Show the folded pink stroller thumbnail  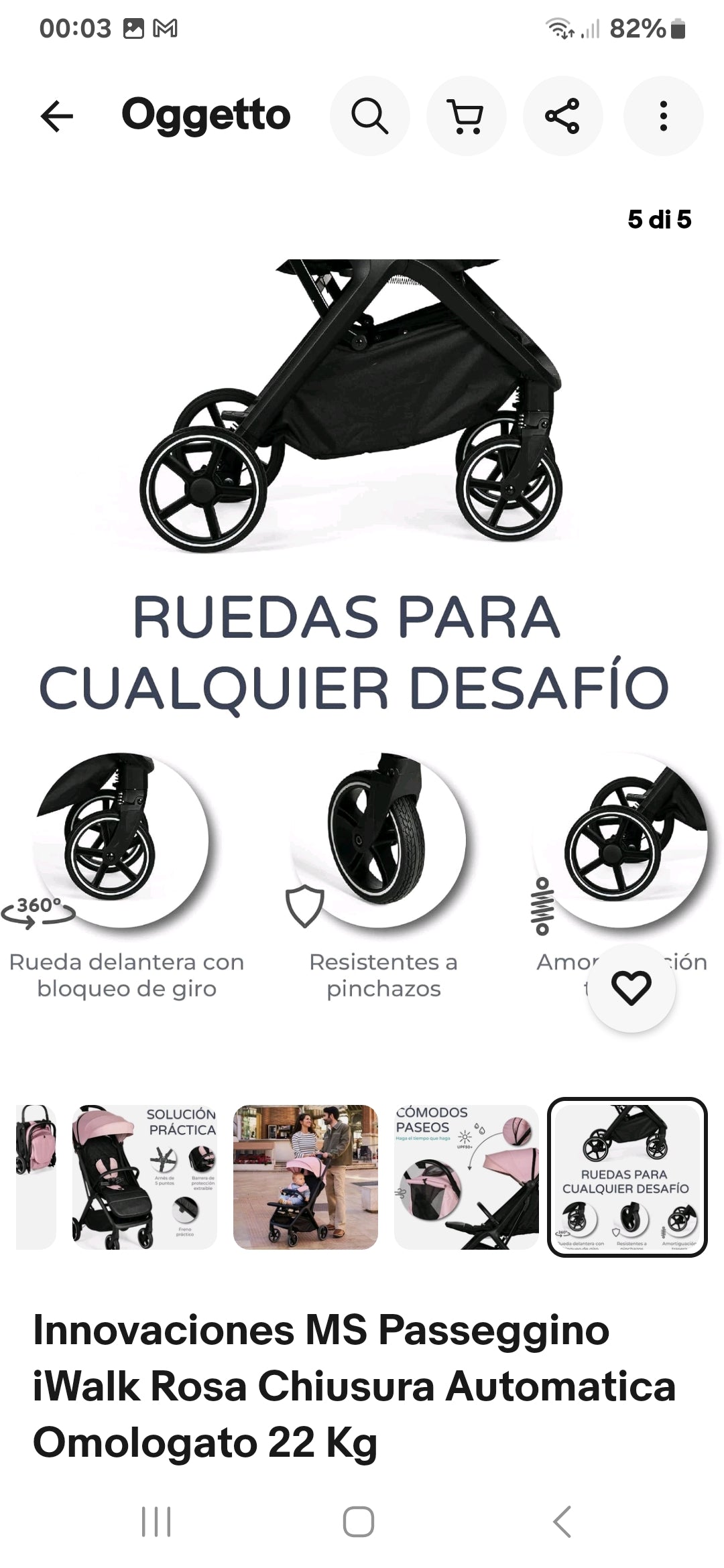(36, 1177)
